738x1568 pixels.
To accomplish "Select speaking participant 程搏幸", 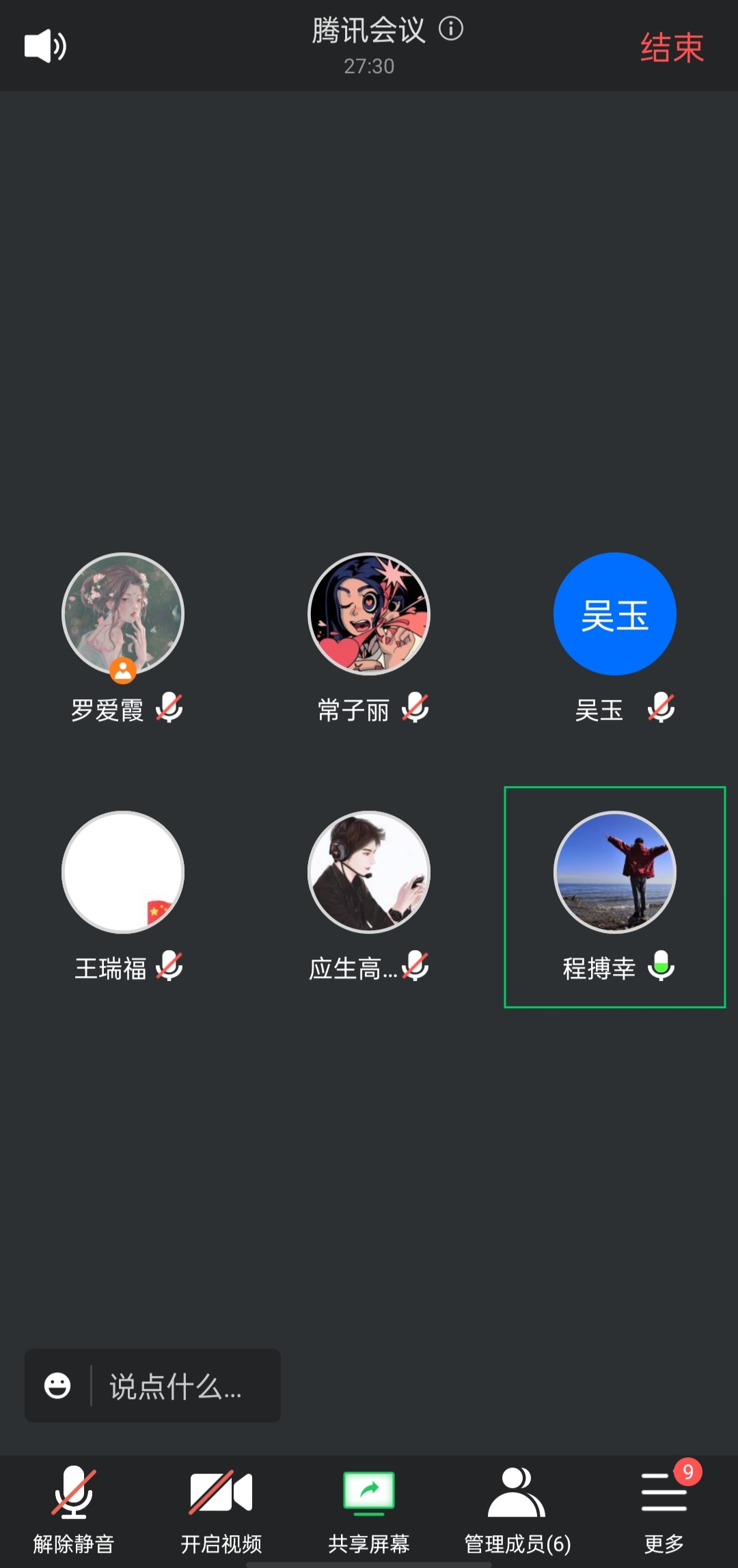I will (614, 872).
